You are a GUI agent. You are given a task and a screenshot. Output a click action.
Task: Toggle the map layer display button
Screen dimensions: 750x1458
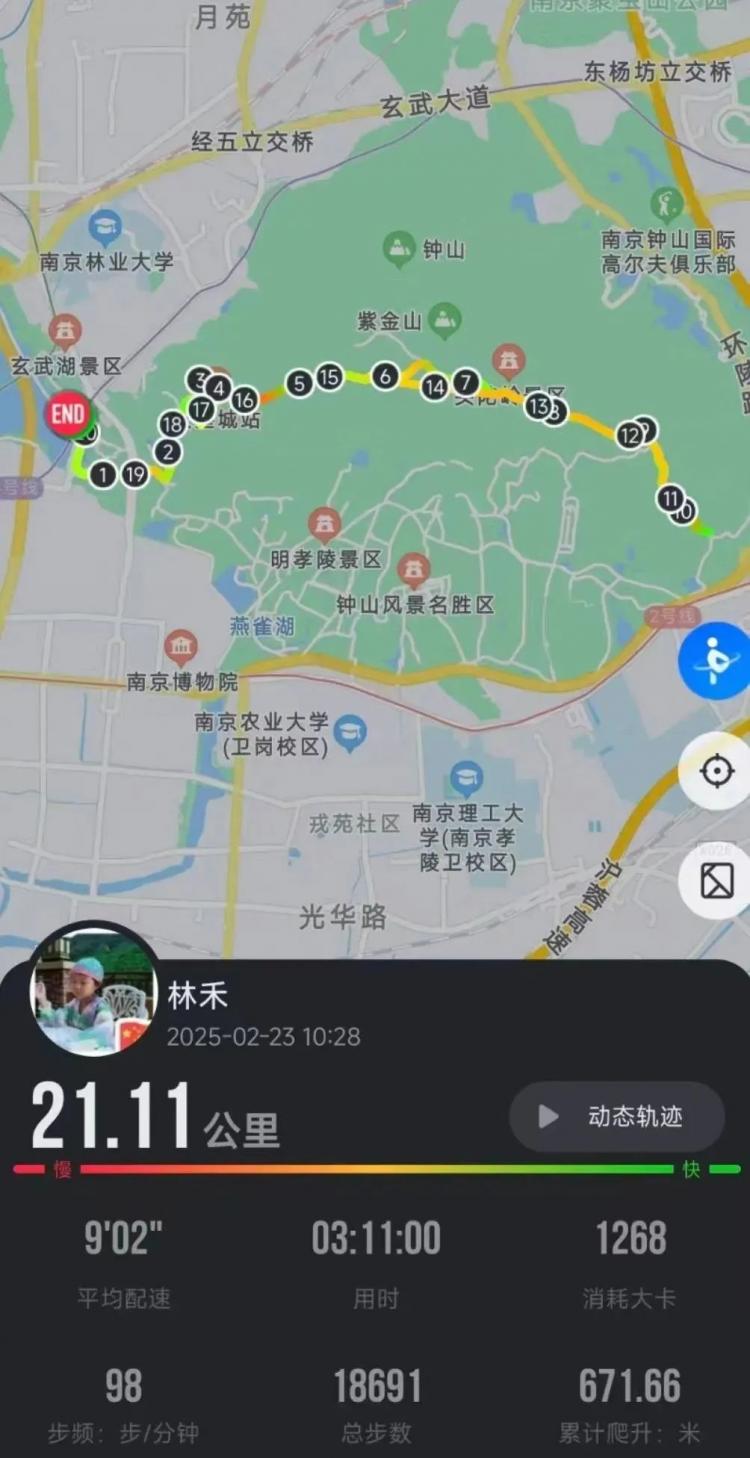click(x=716, y=881)
